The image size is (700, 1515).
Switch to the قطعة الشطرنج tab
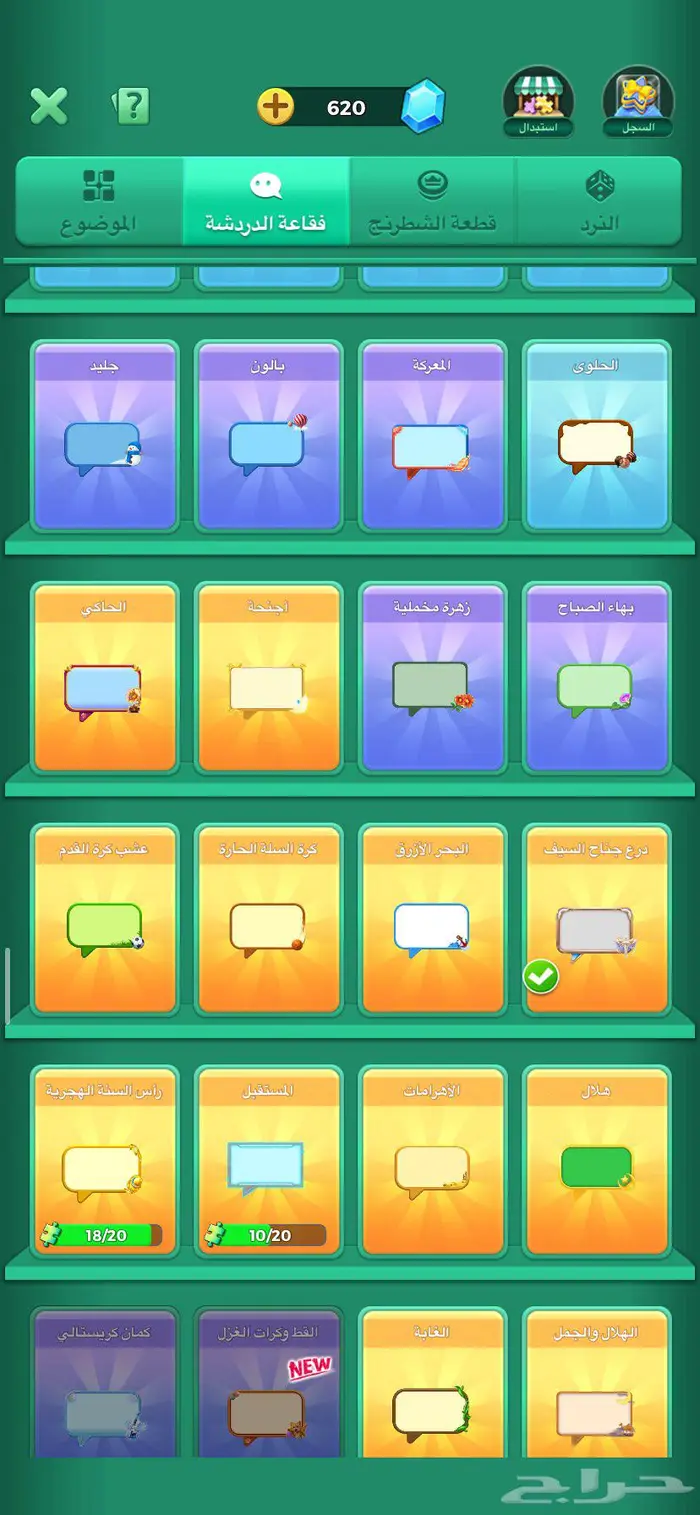coord(432,201)
